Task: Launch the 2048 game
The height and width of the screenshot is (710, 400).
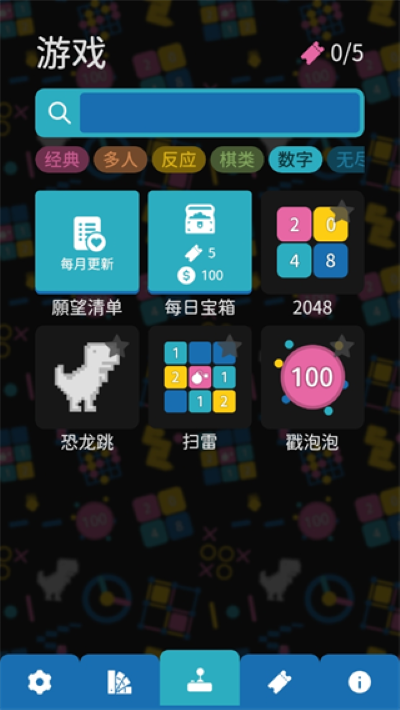Action: (313, 242)
